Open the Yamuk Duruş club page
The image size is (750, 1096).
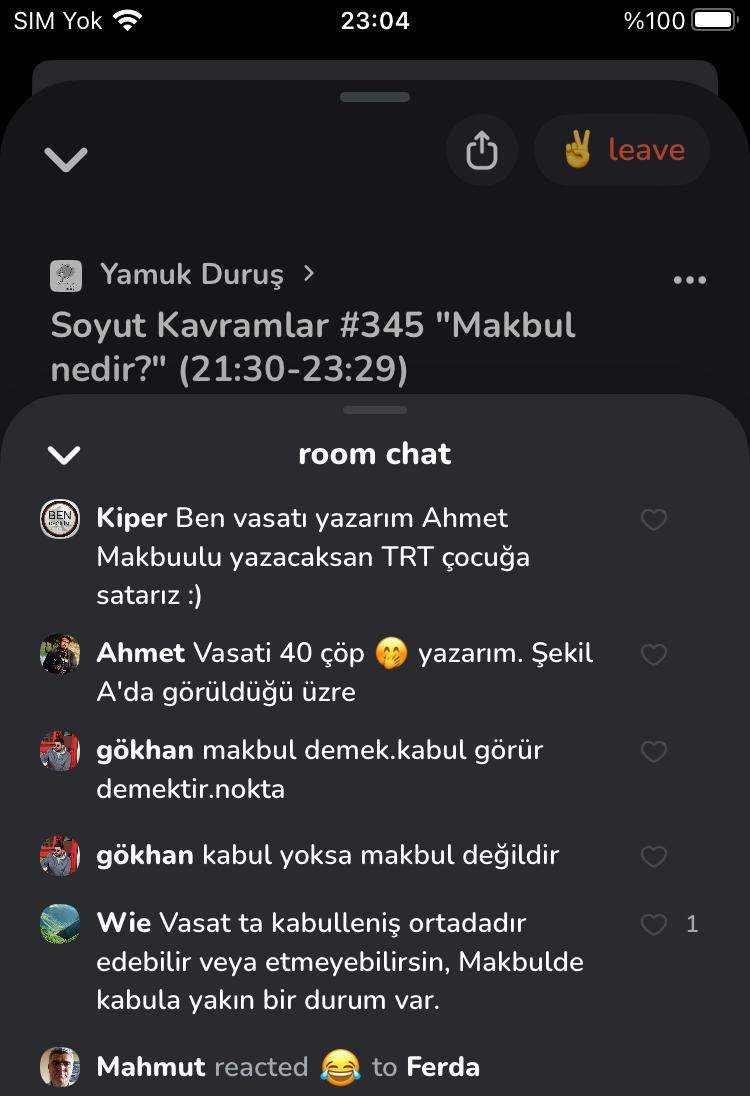pyautogui.click(x=192, y=274)
